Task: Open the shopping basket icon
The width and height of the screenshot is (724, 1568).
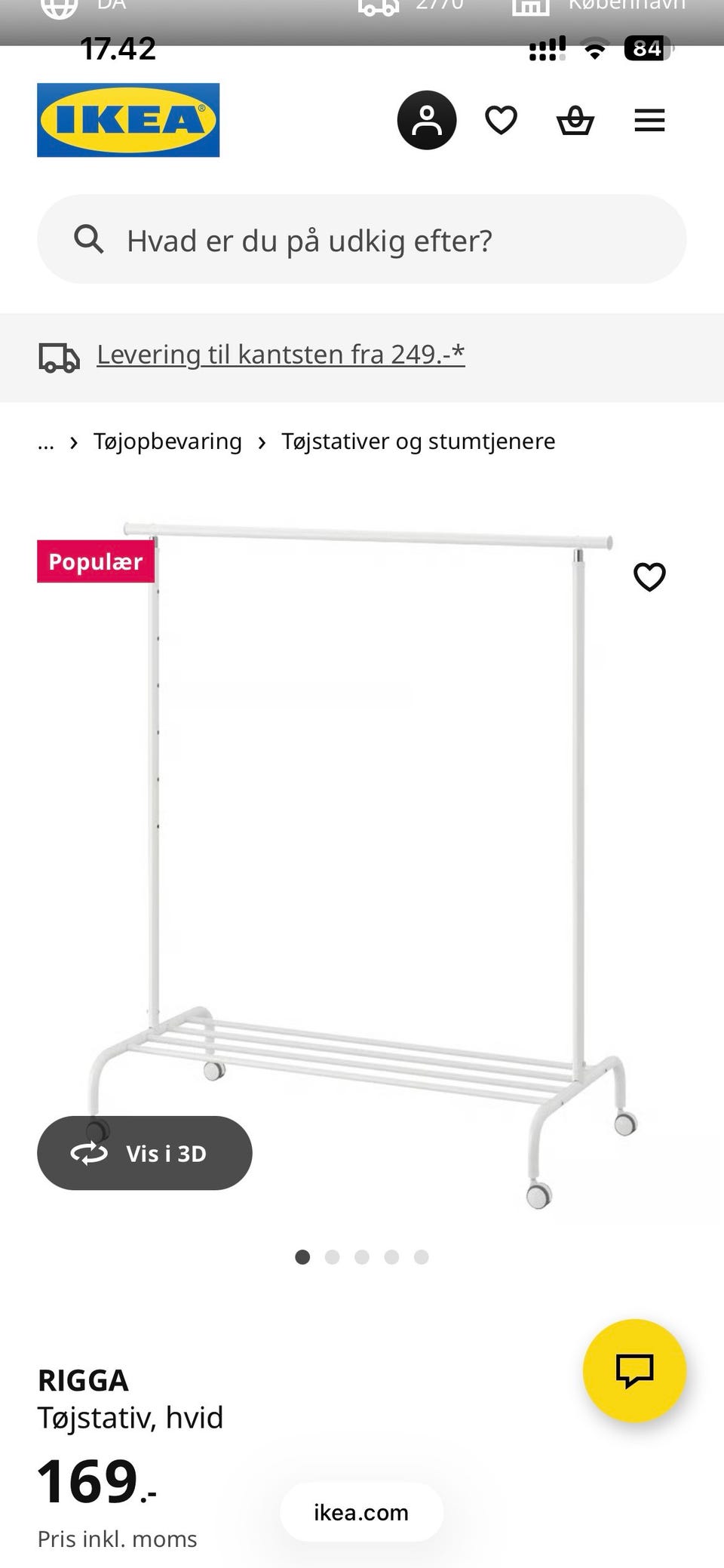Action: click(x=575, y=119)
